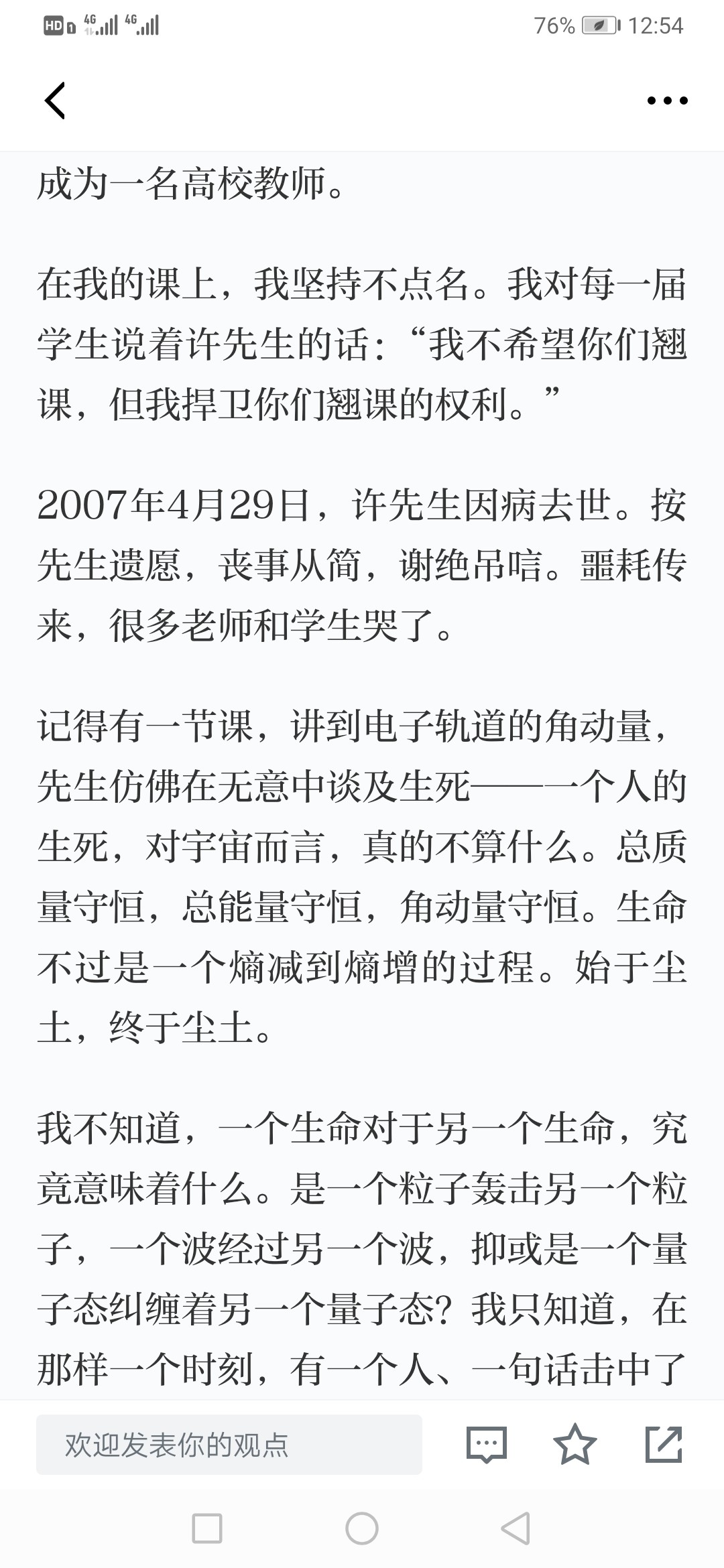Share the article via share icon
Viewport: 724px width, 1568px height.
(x=664, y=1445)
